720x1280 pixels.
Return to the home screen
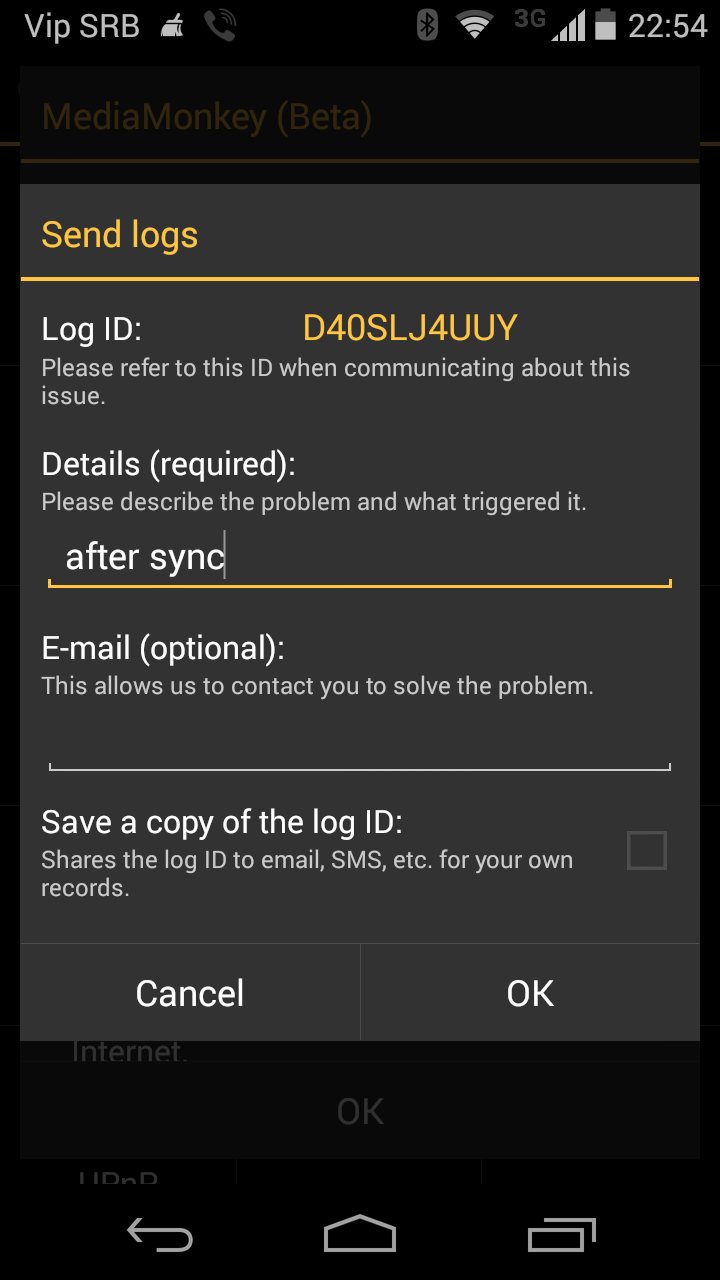(360, 1235)
